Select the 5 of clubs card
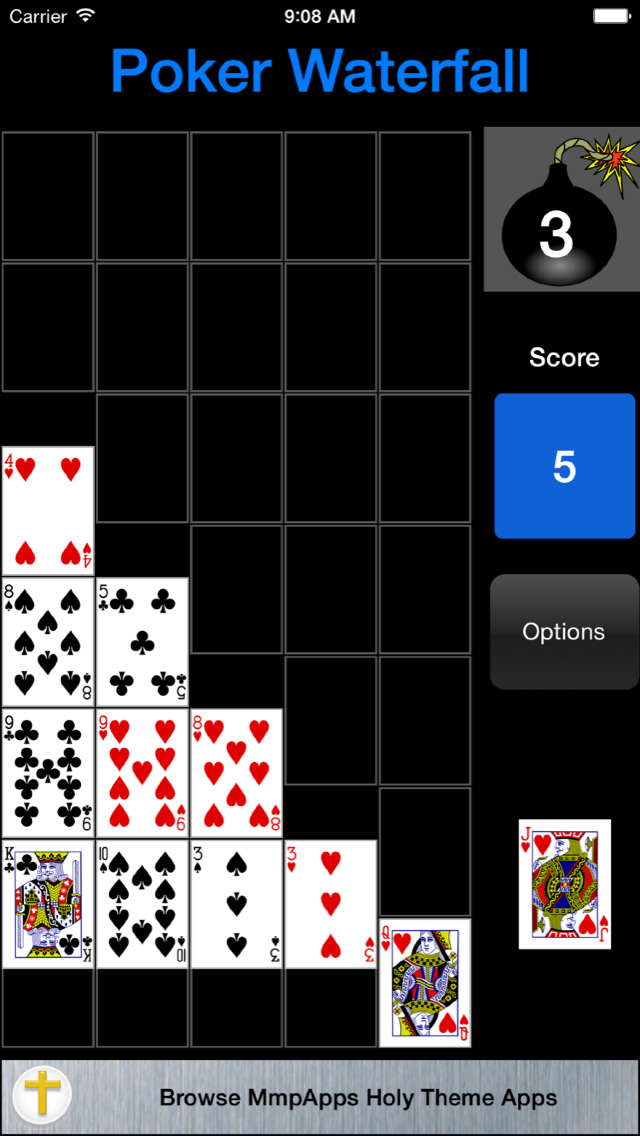 142,642
